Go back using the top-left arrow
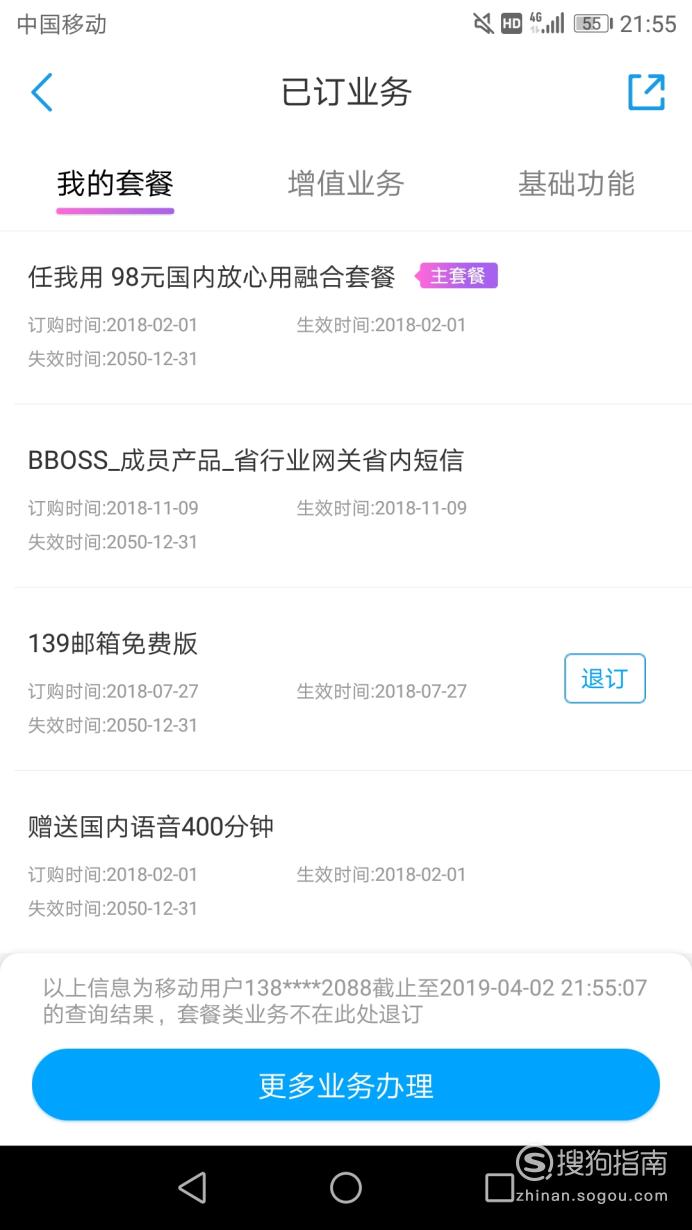692x1230 pixels. coord(41,92)
